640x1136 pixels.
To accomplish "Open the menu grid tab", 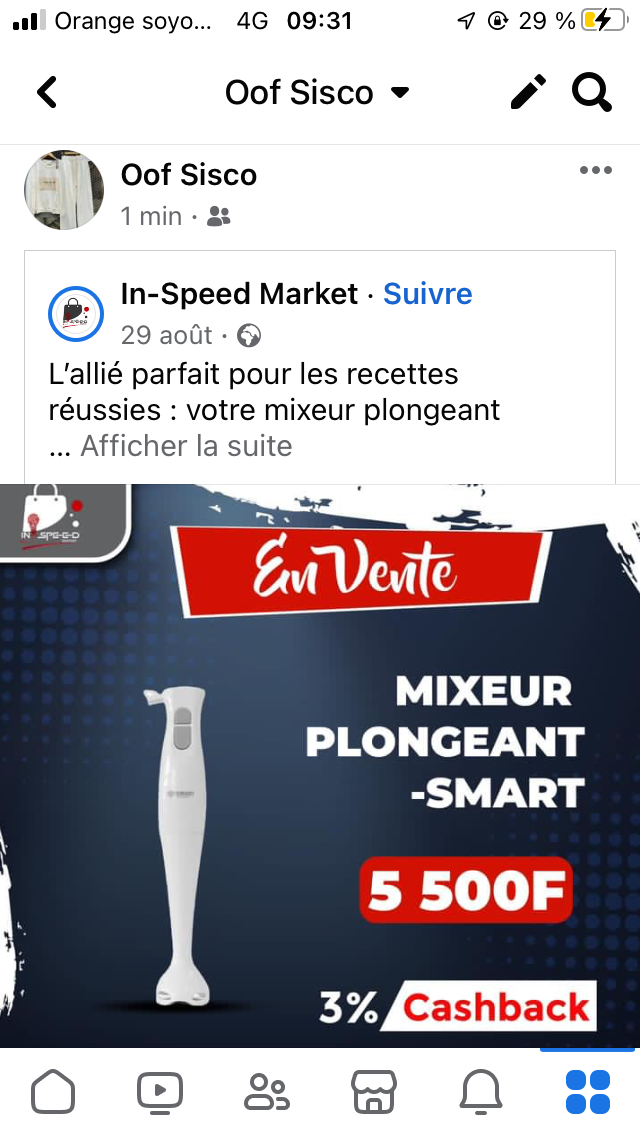I will [588, 1091].
